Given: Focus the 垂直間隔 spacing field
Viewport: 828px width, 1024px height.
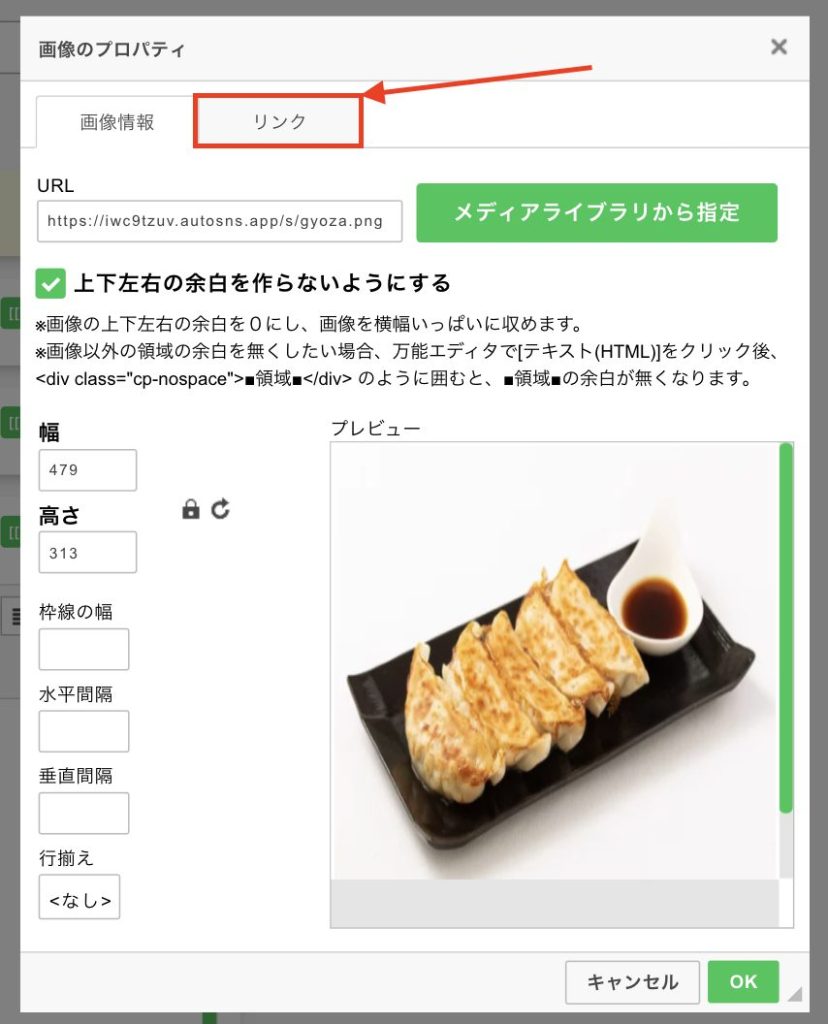Looking at the screenshot, I should (84, 813).
